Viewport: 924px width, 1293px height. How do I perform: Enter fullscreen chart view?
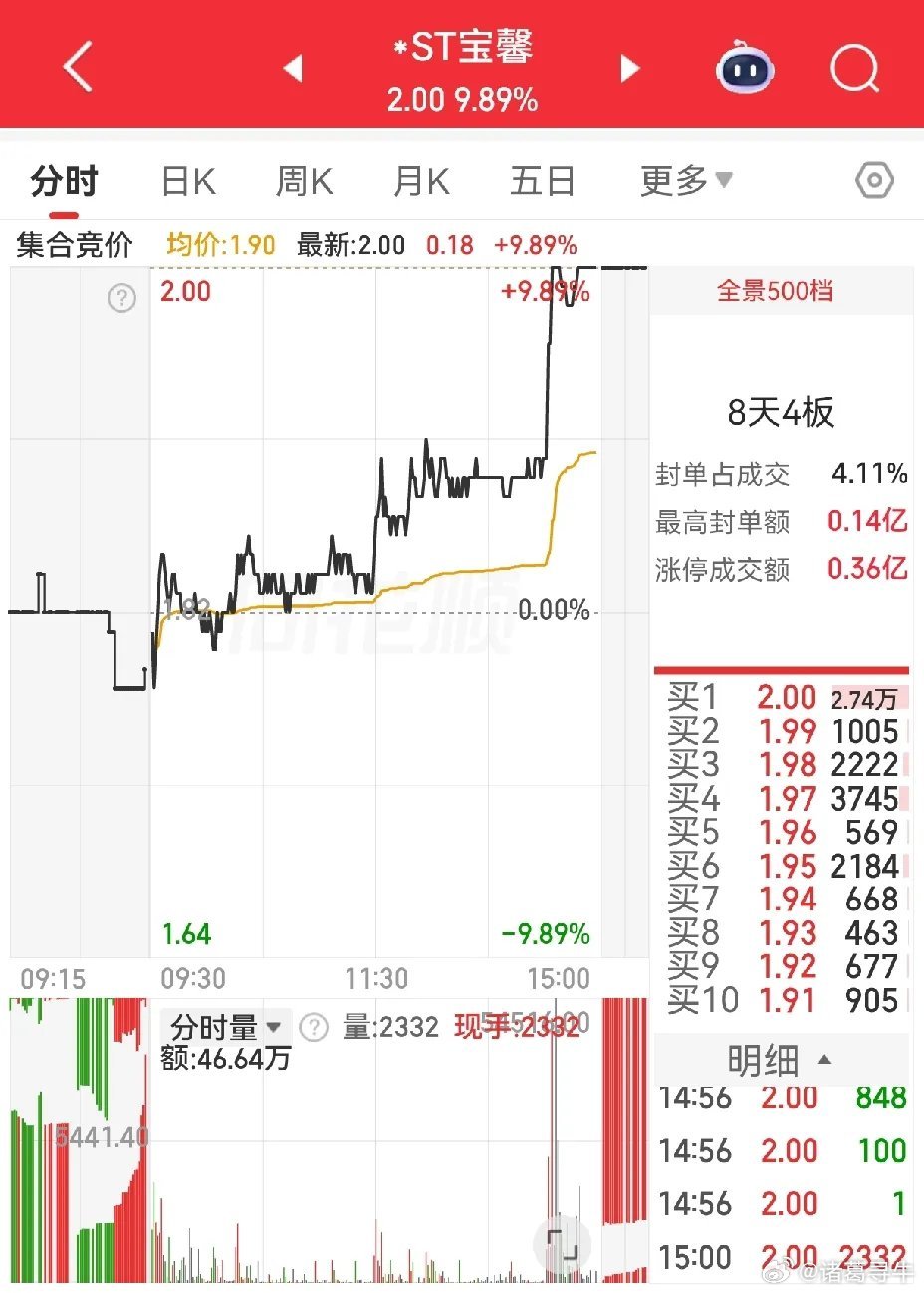pyautogui.click(x=562, y=1244)
